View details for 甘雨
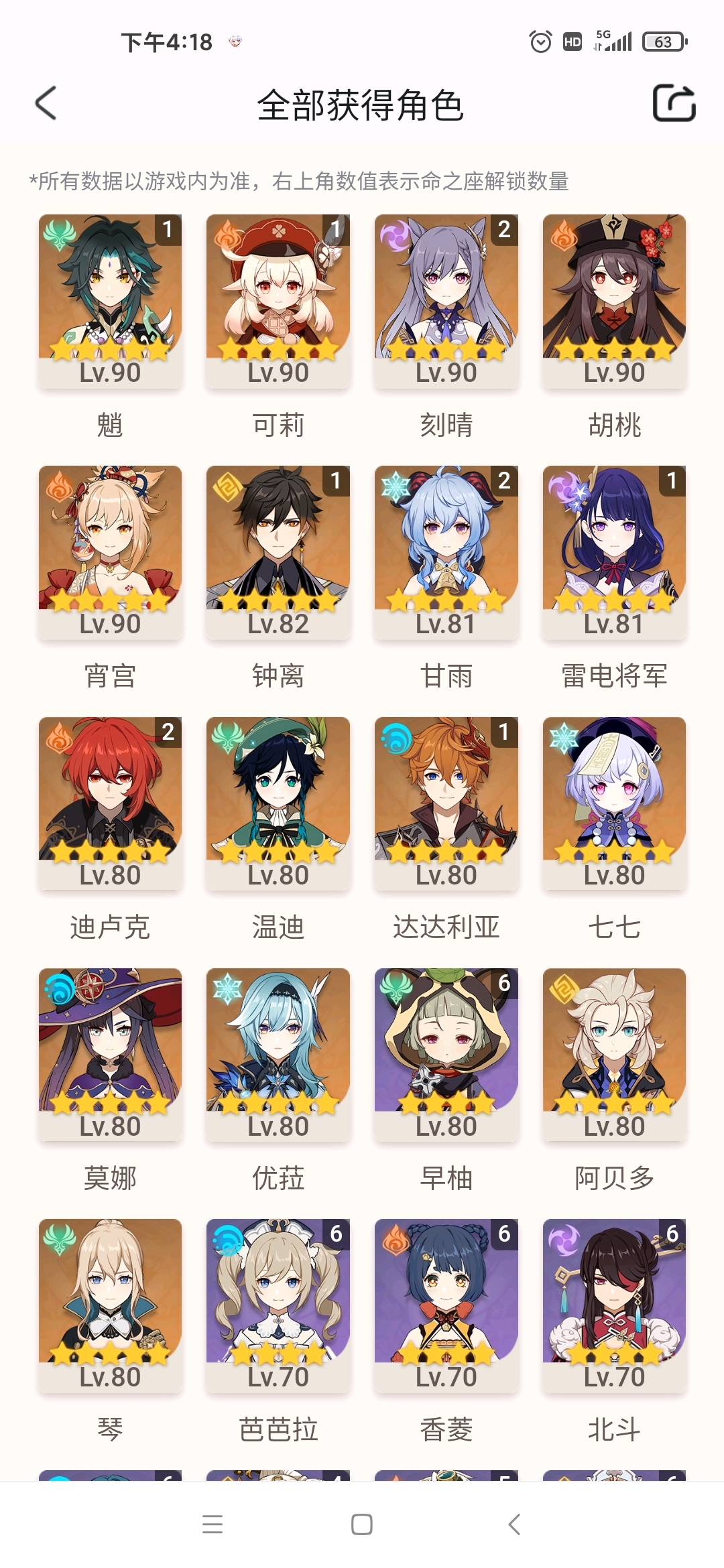 point(446,552)
